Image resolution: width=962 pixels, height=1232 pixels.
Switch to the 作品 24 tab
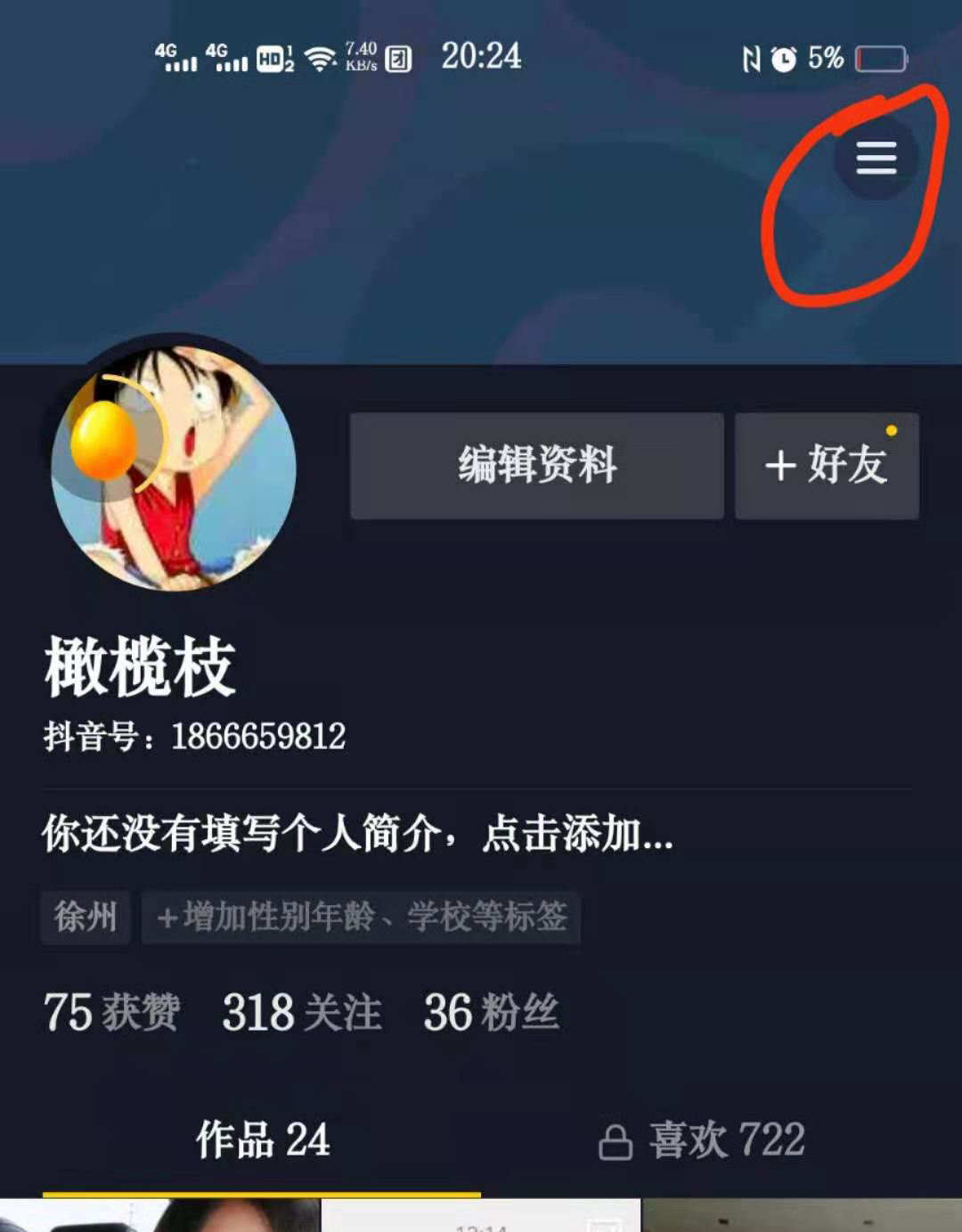coord(262,1140)
